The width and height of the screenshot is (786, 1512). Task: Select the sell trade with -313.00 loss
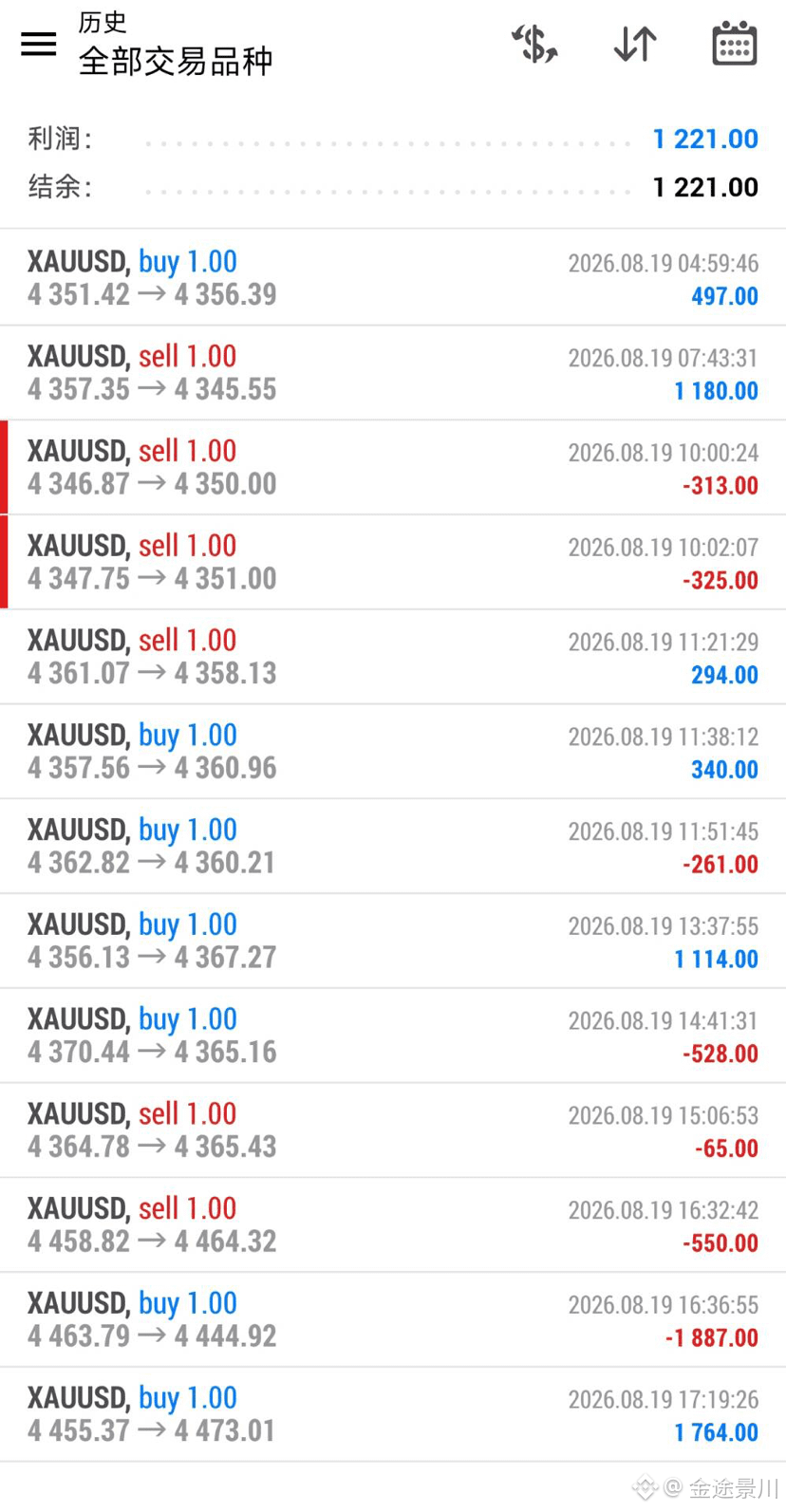pyautogui.click(x=393, y=467)
